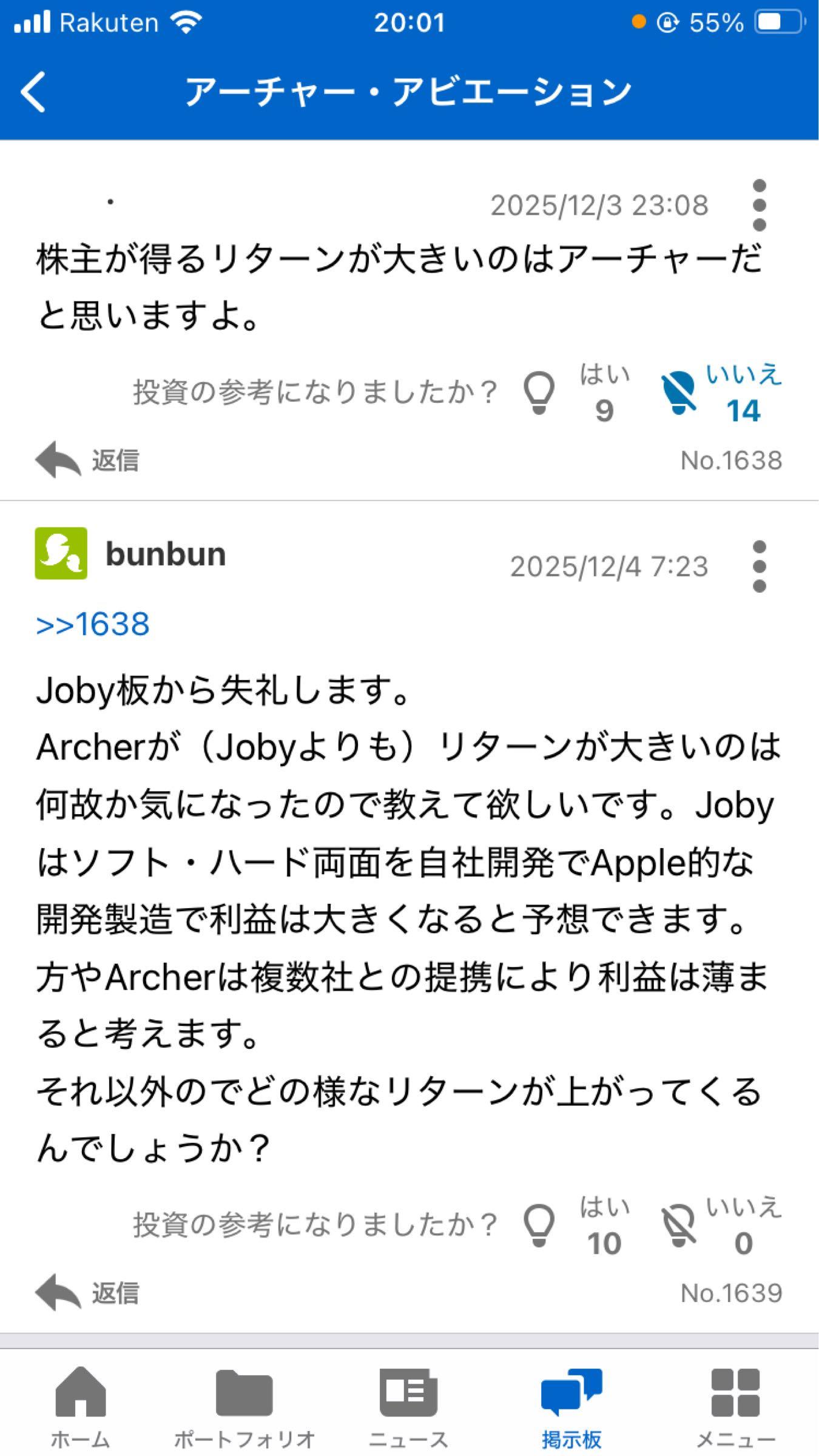Tap the 55% battery indicator

716,23
